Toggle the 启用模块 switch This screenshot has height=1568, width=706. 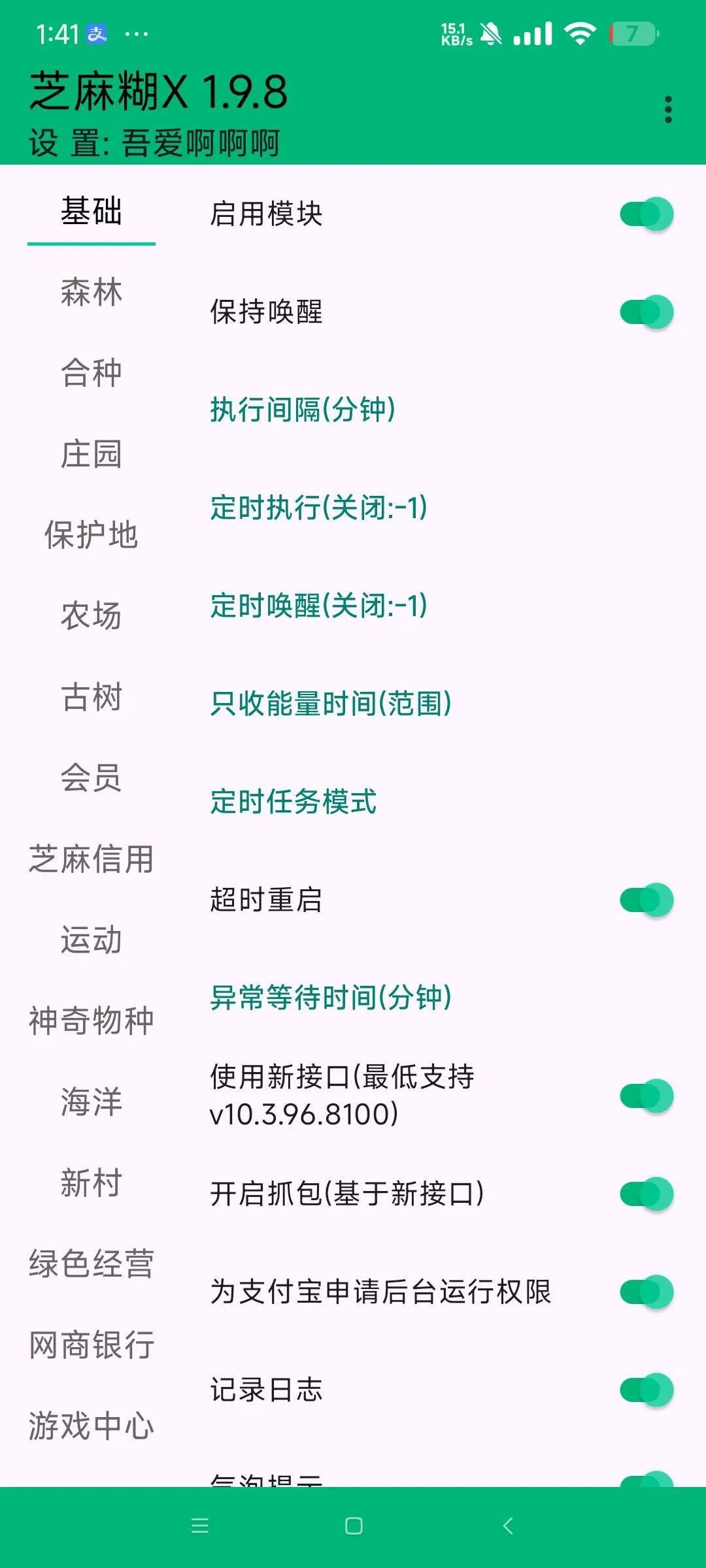(x=646, y=214)
